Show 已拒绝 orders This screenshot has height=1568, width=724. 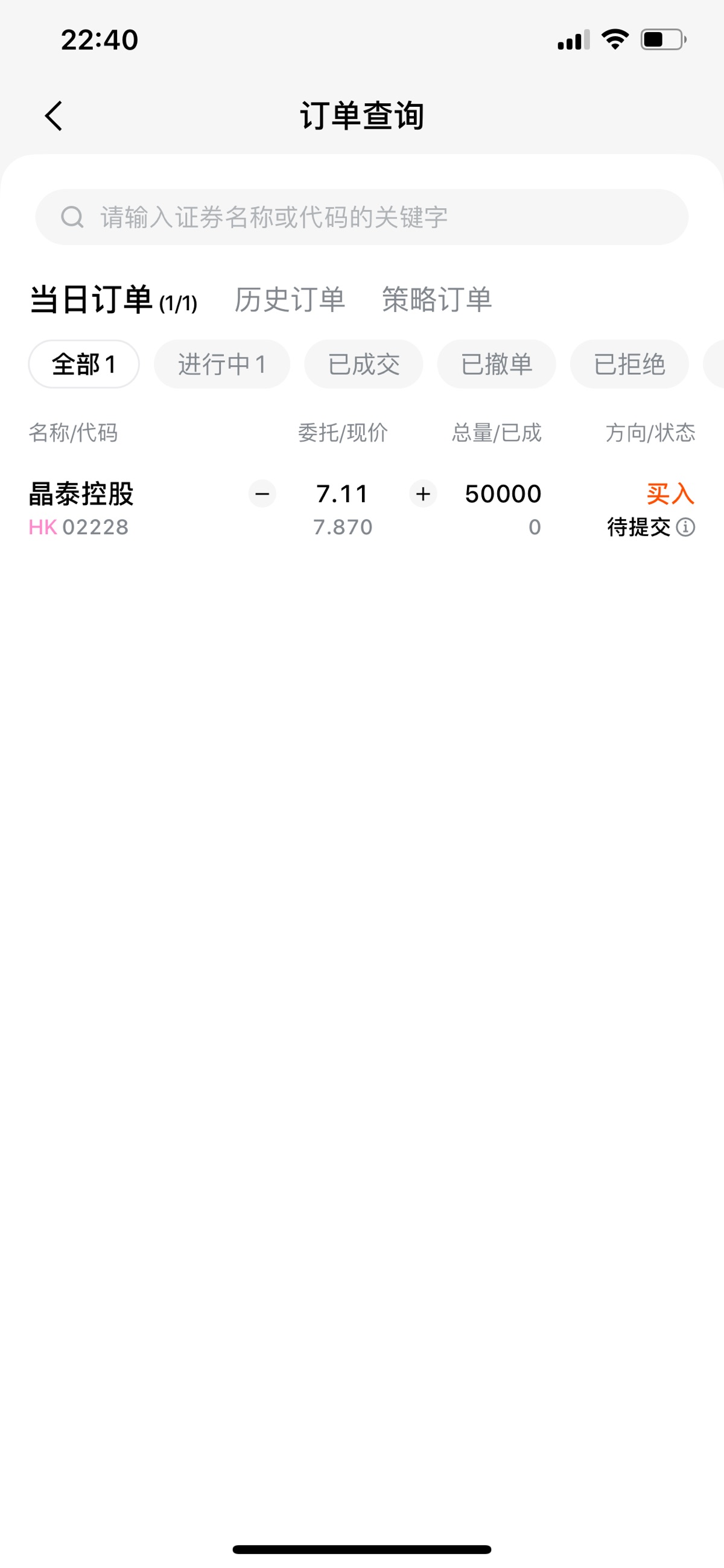click(x=629, y=364)
